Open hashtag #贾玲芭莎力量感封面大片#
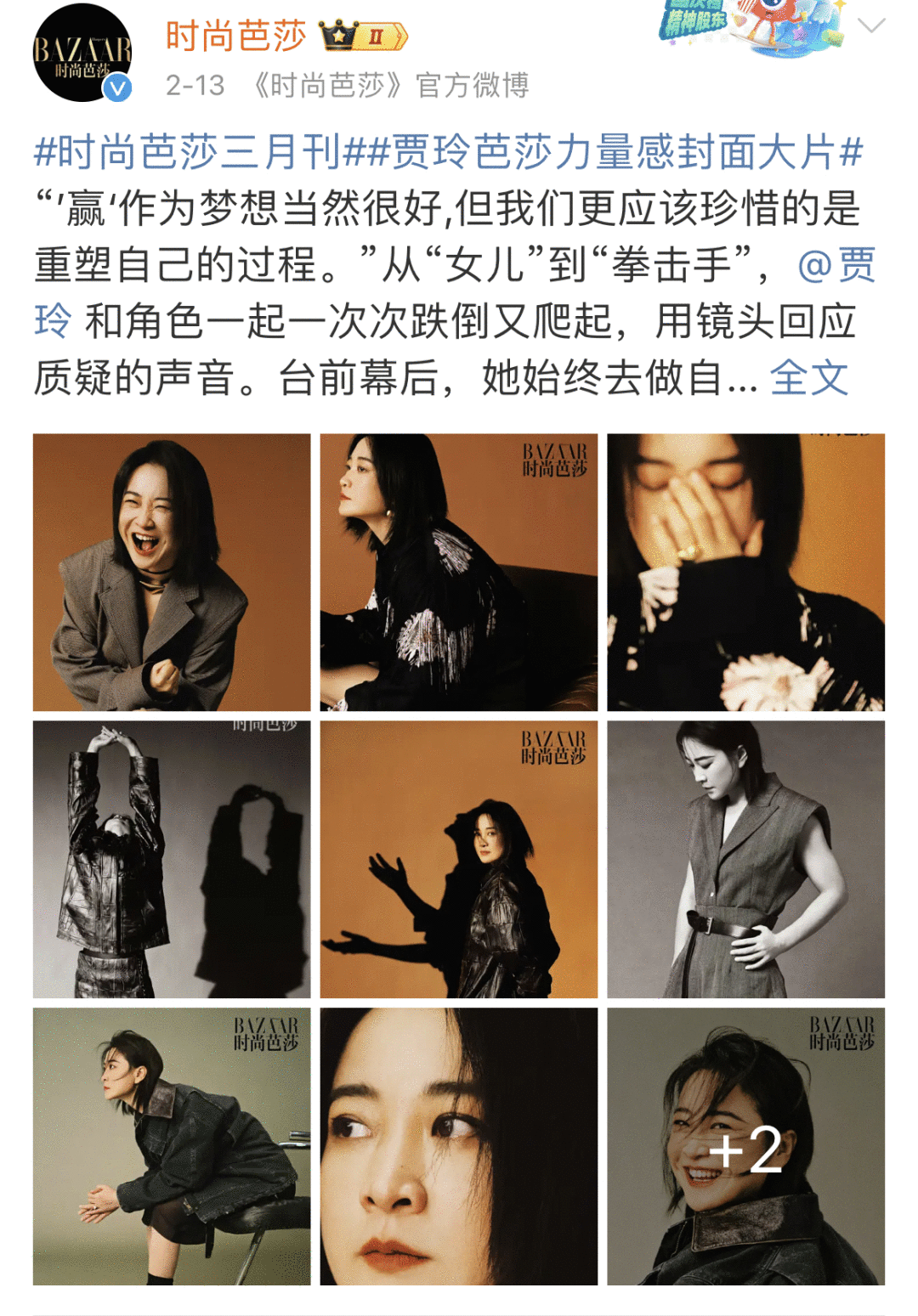 coord(616,153)
